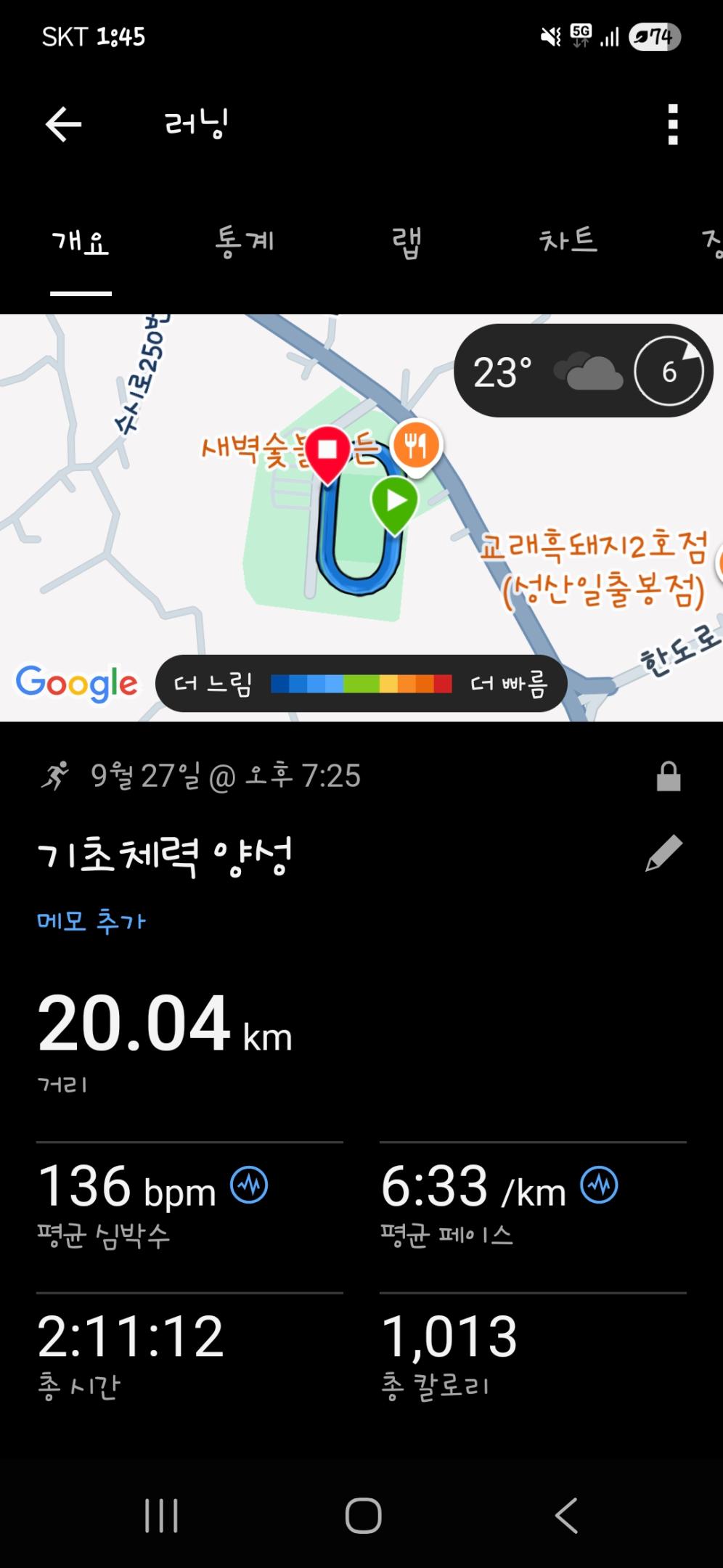
Task: Open the 23° weather details pill
Action: click(582, 372)
